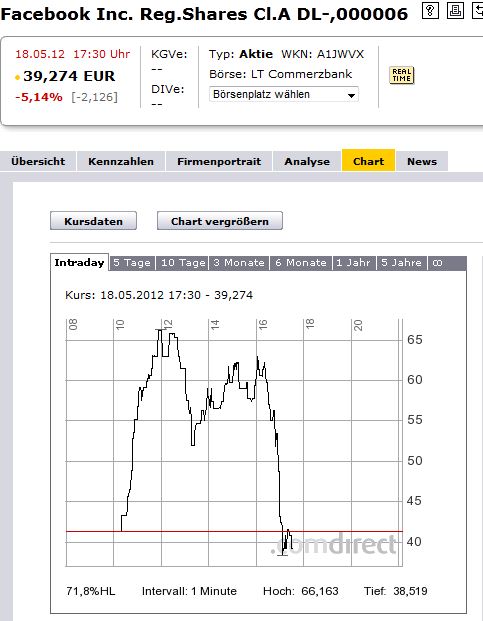Viewport: 483px width, 621px height.
Task: Open the News tab
Action: [422, 161]
